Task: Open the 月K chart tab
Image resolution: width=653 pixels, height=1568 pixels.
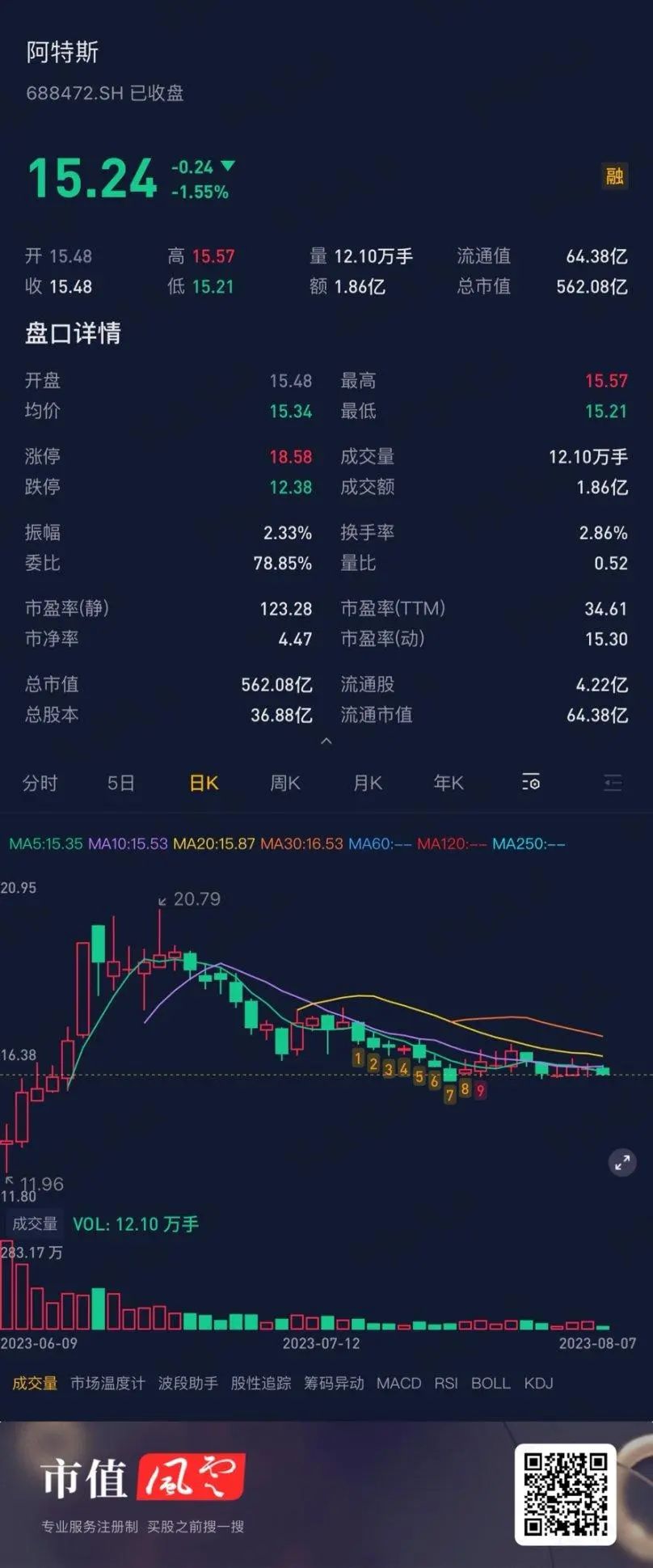Action: coord(368,783)
